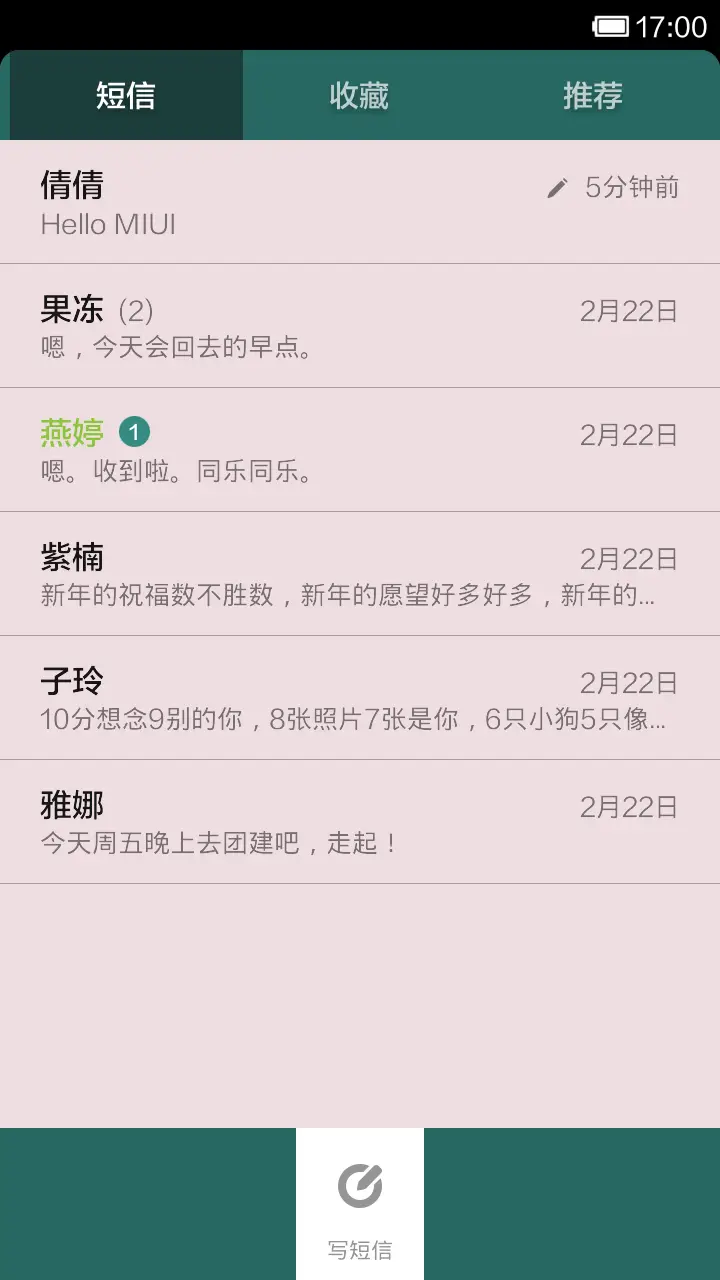Click the Hello MIUI message preview
The width and height of the screenshot is (720, 1280).
[x=107, y=224]
